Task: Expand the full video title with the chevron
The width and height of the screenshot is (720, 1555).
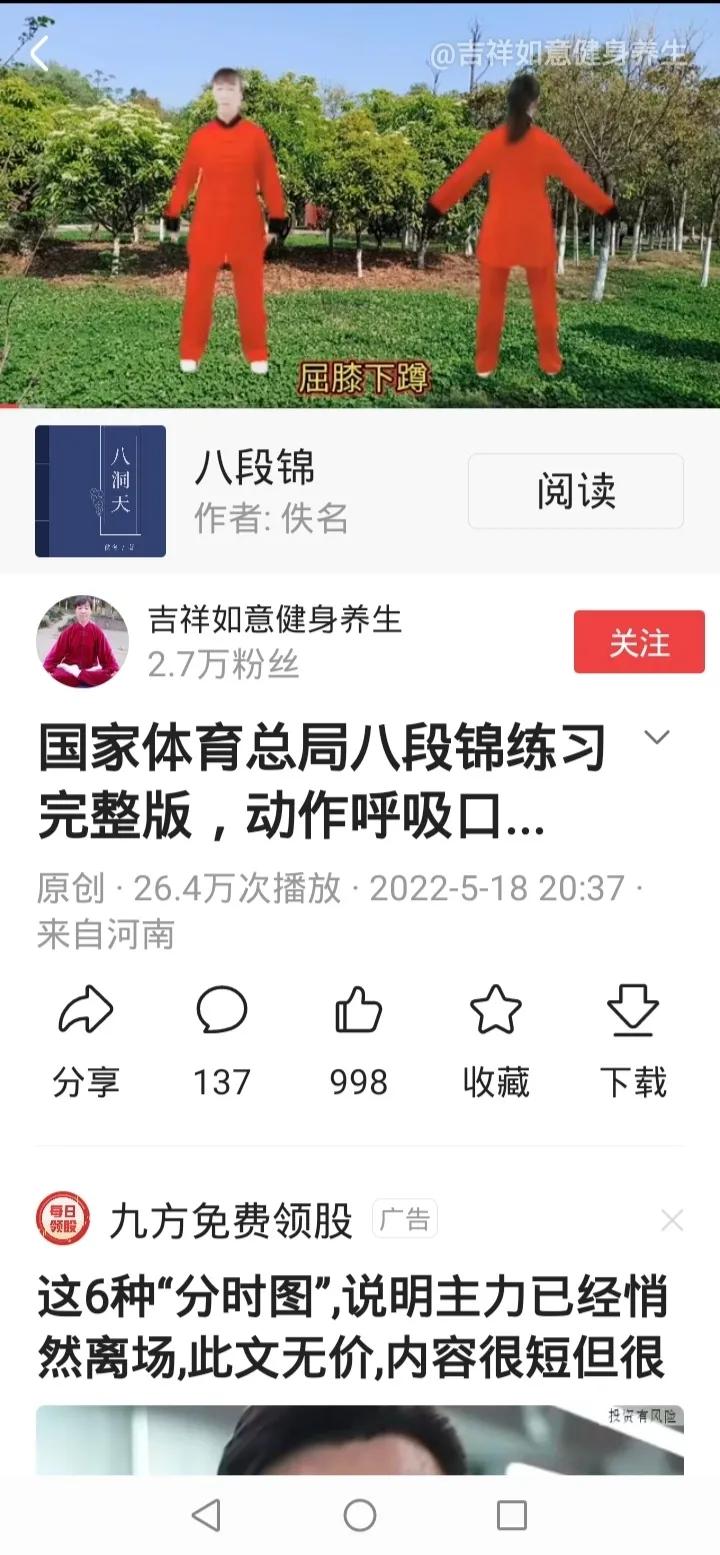Action: 657,739
